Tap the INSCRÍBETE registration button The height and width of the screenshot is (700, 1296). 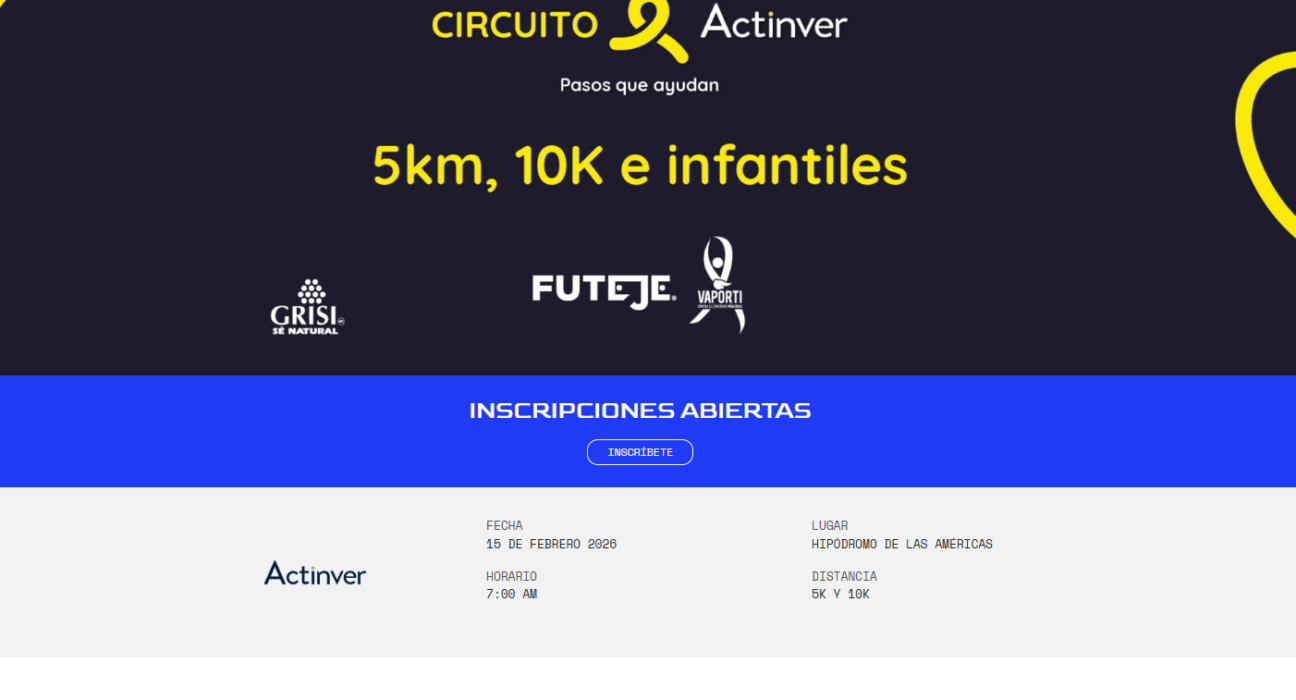pos(640,452)
